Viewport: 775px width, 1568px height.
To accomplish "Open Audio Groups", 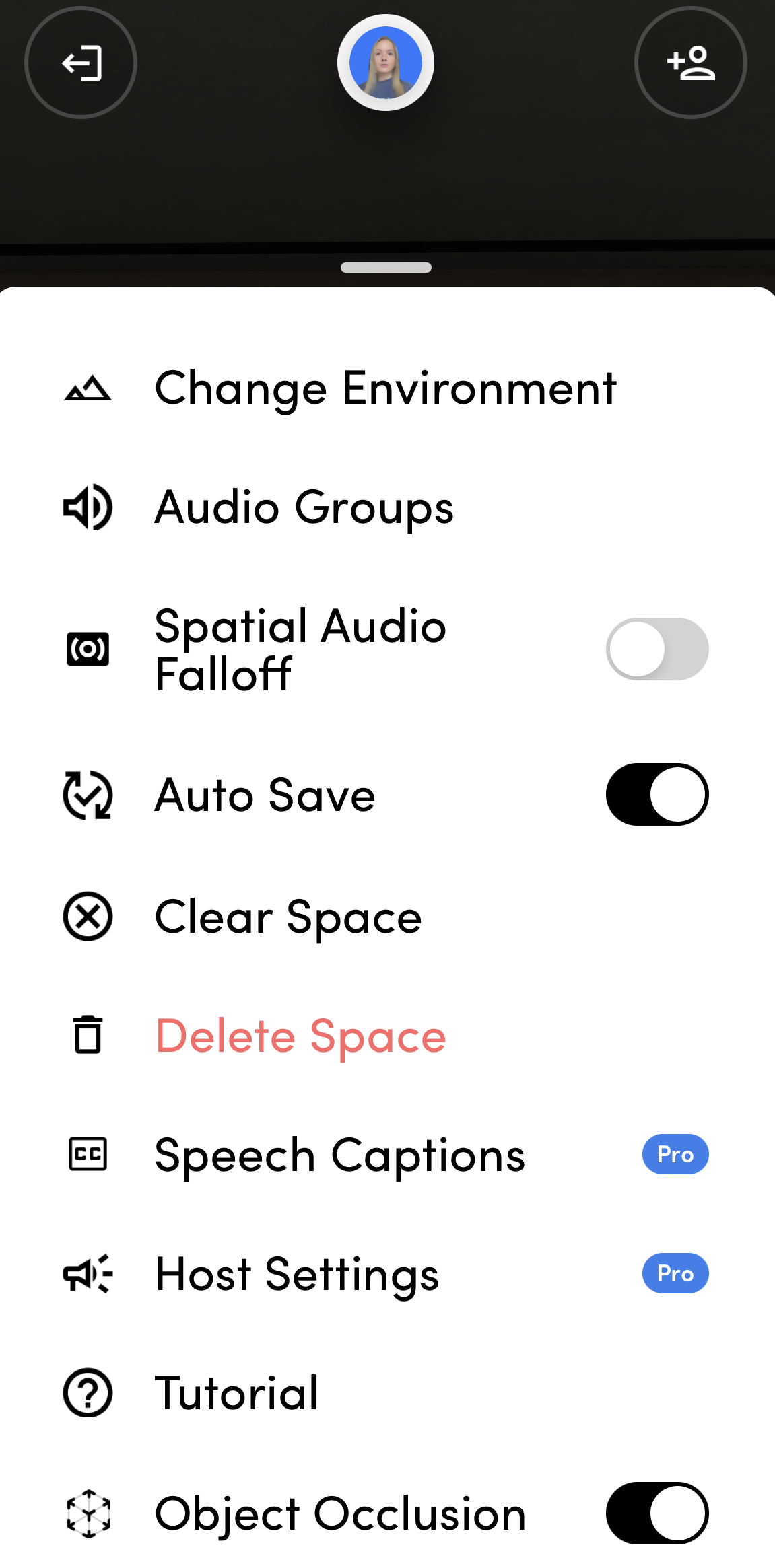I will 387,507.
